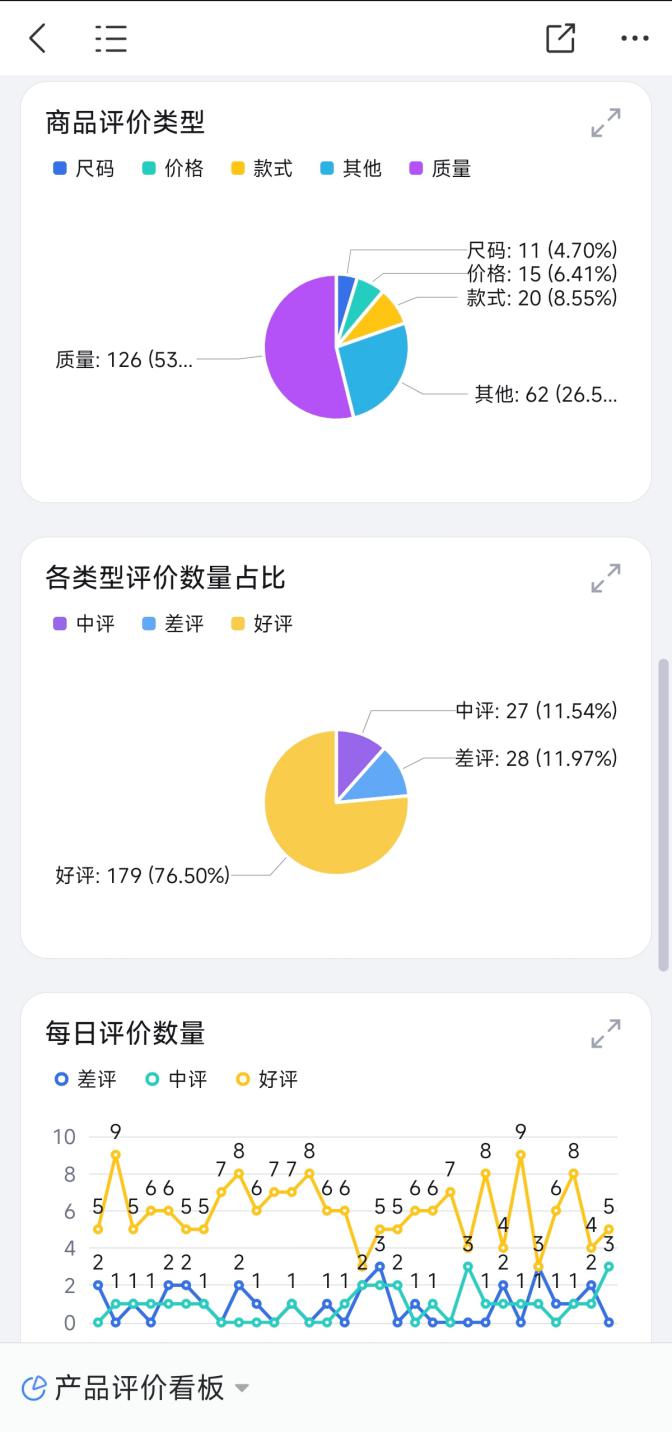Viewport: 672px width, 1432px height.
Task: Toggle the 款式 legend item
Action: click(x=262, y=169)
